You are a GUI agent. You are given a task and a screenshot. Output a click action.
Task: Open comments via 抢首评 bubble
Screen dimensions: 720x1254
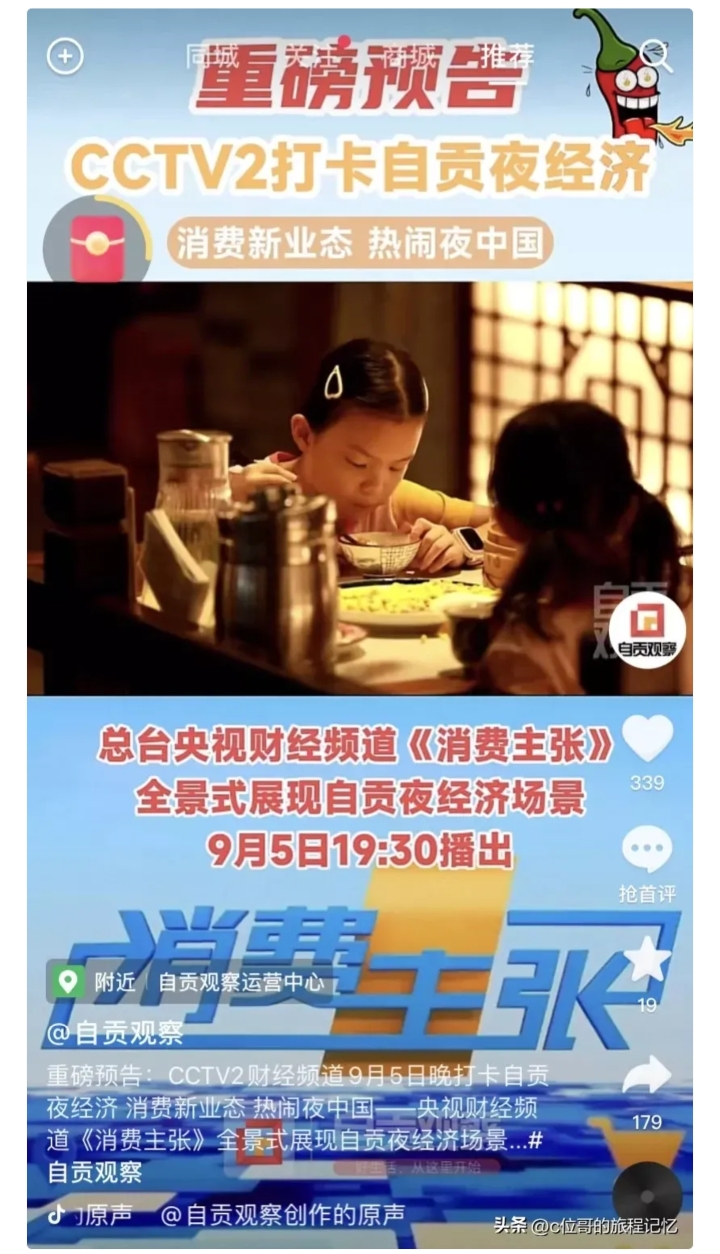pyautogui.click(x=647, y=851)
